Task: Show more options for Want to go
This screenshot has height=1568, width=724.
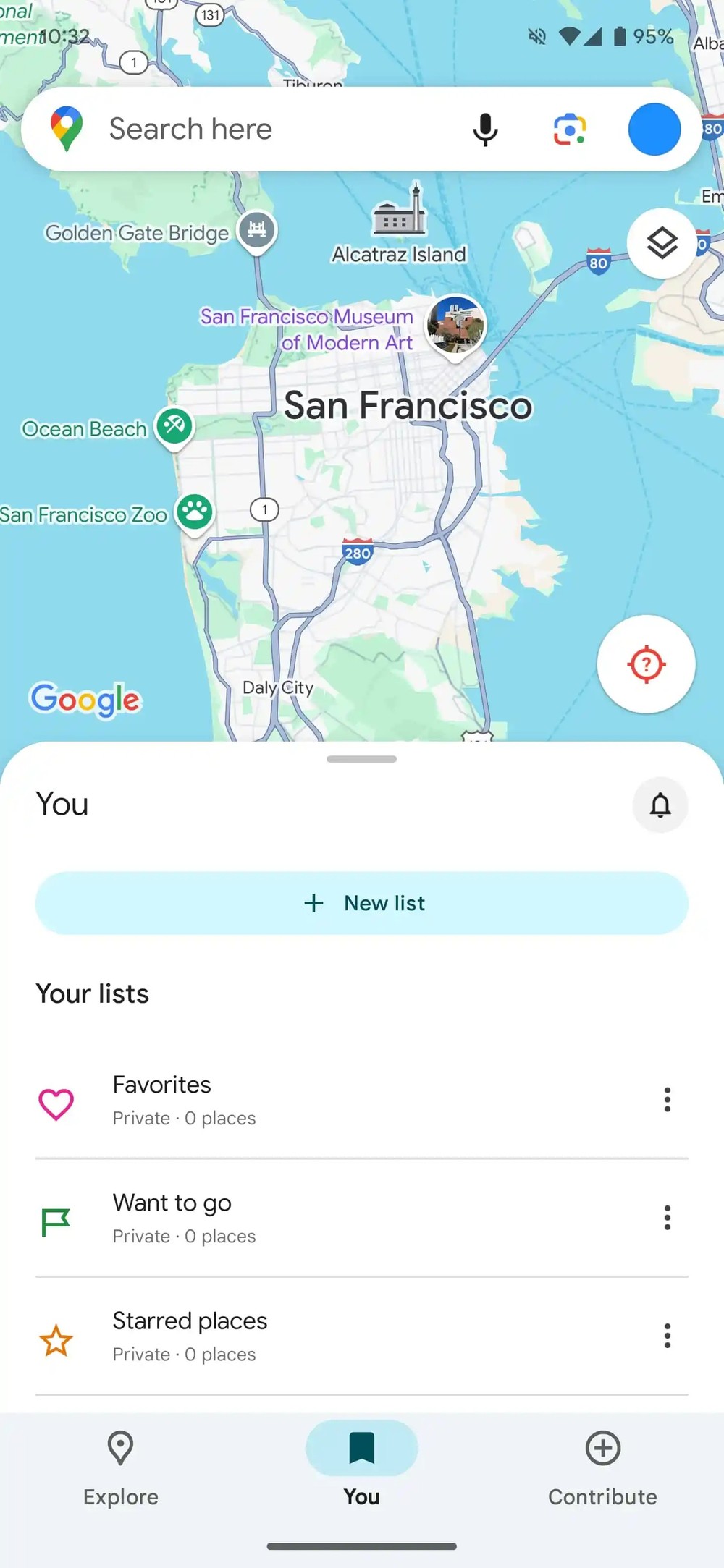Action: pyautogui.click(x=667, y=1218)
